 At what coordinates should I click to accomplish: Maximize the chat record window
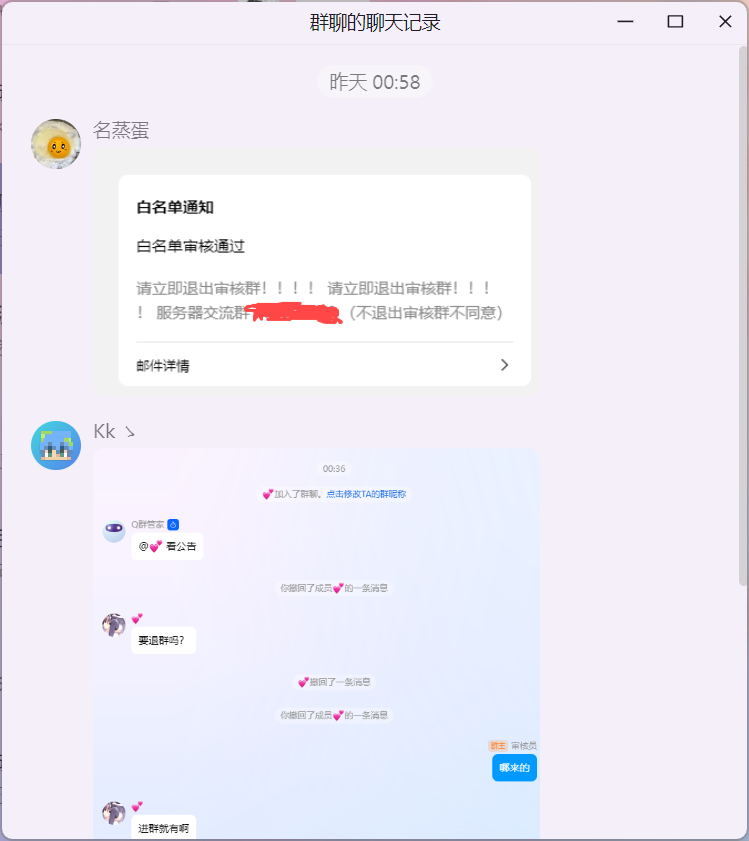pyautogui.click(x=675, y=21)
